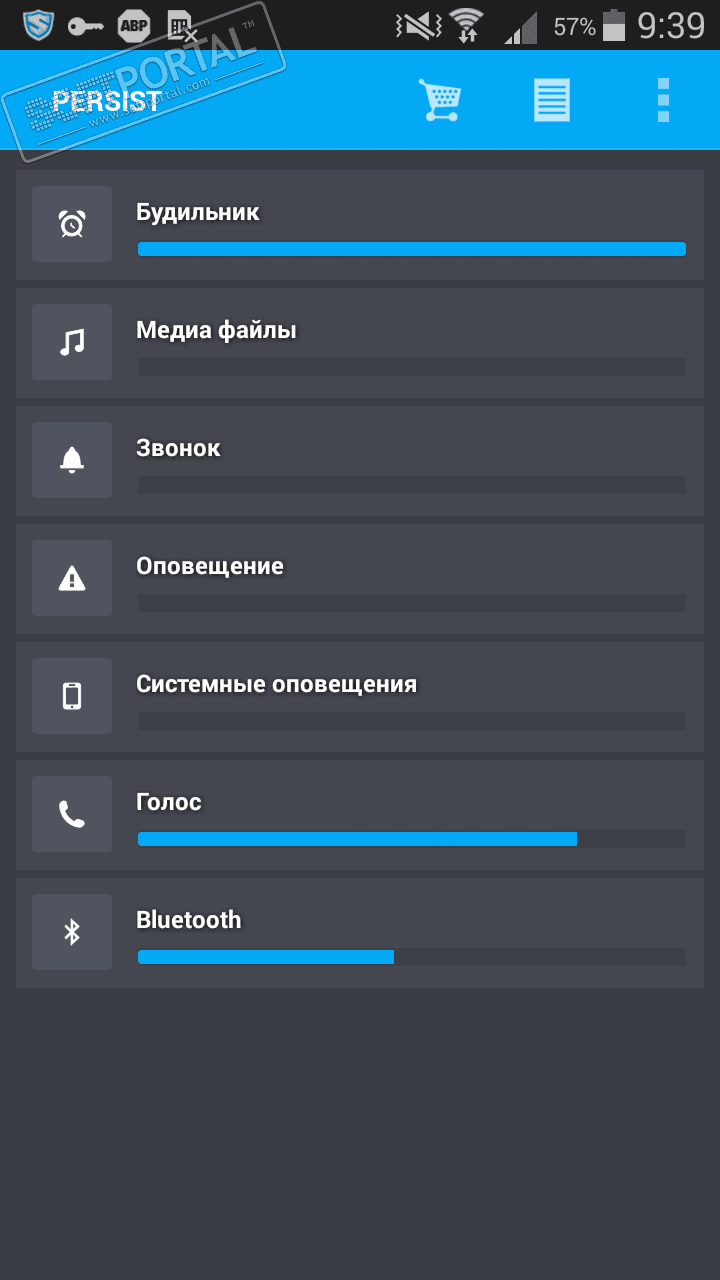Change the Голос volume slider
The width and height of the screenshot is (720, 1280).
click(x=411, y=839)
